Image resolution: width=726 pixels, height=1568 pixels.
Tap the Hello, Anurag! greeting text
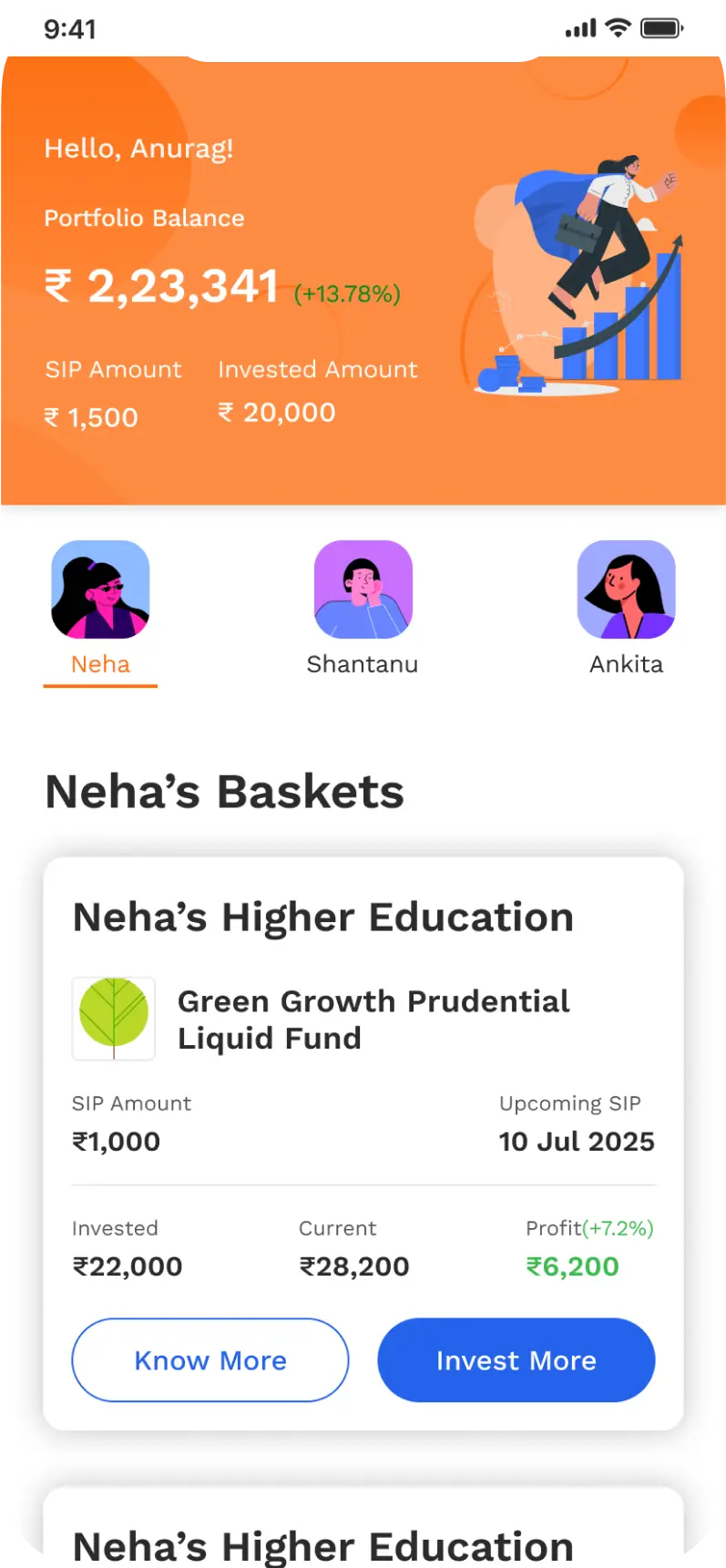click(139, 148)
